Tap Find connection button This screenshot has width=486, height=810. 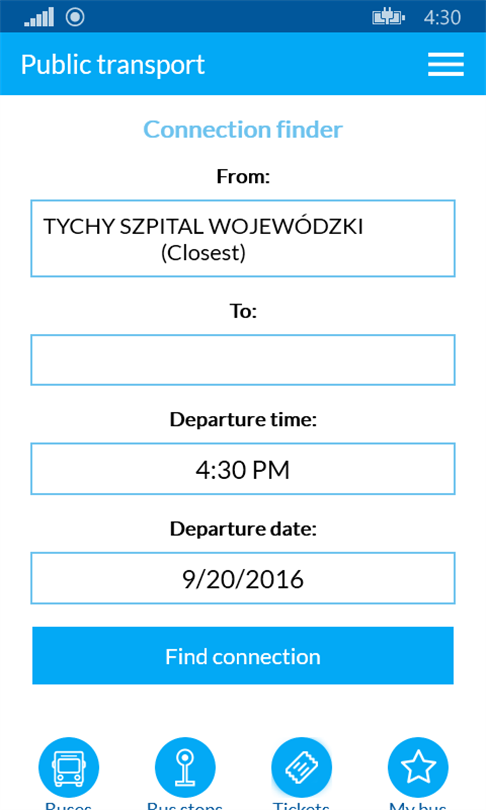(243, 656)
